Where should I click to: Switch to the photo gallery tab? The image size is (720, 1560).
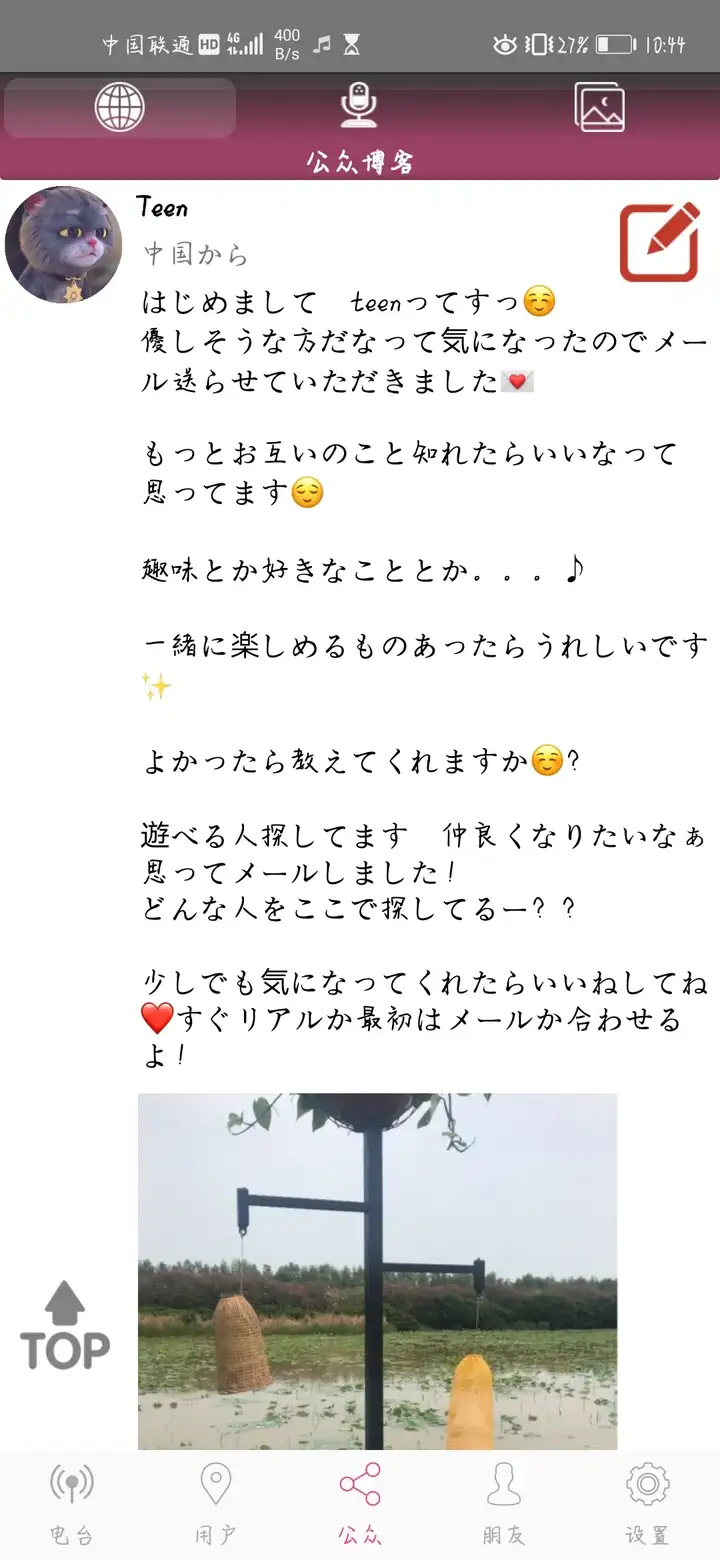pyautogui.click(x=599, y=107)
